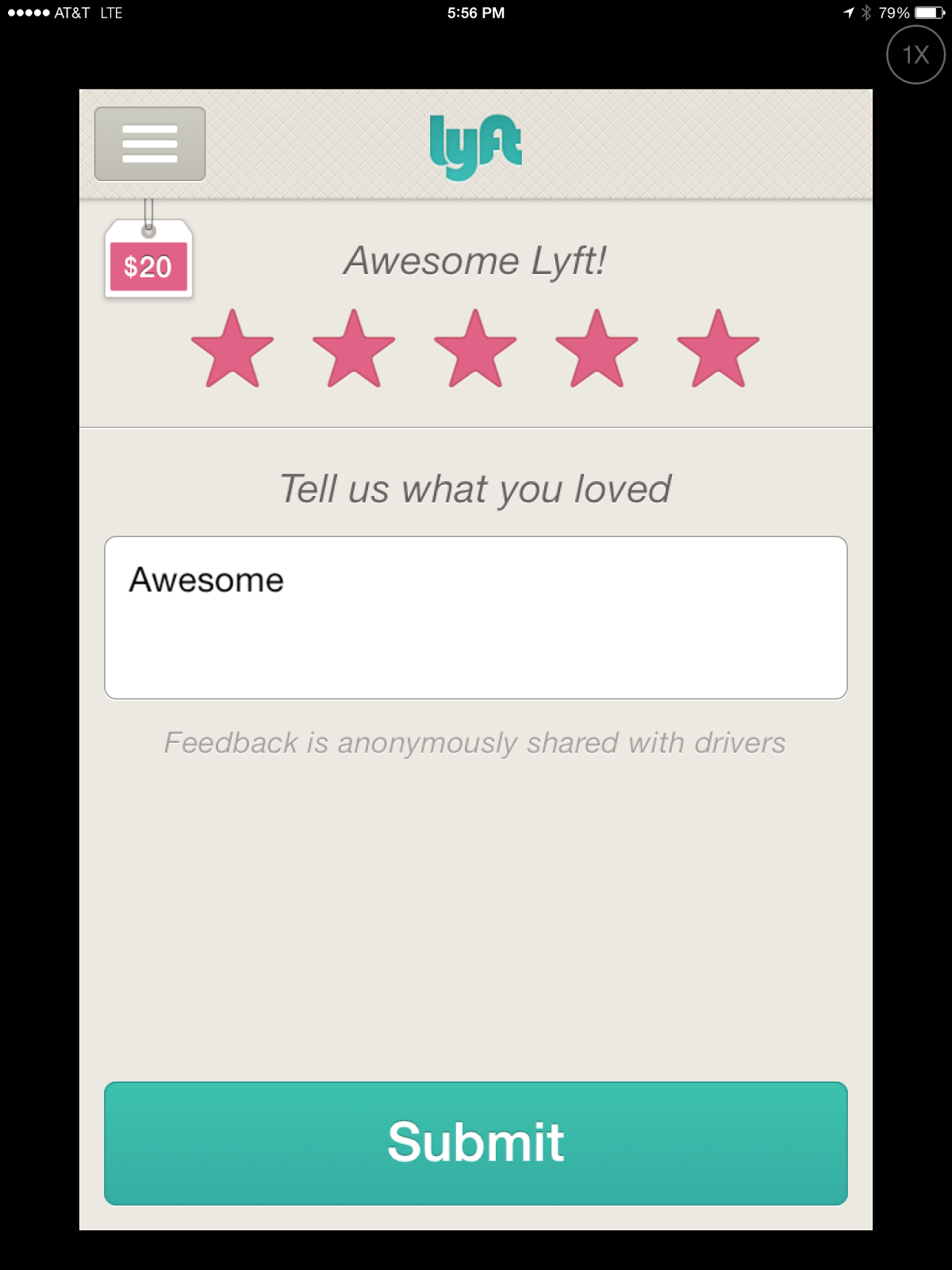Rate the ride one star
Viewport: 952px width, 1270px height.
coord(232,350)
